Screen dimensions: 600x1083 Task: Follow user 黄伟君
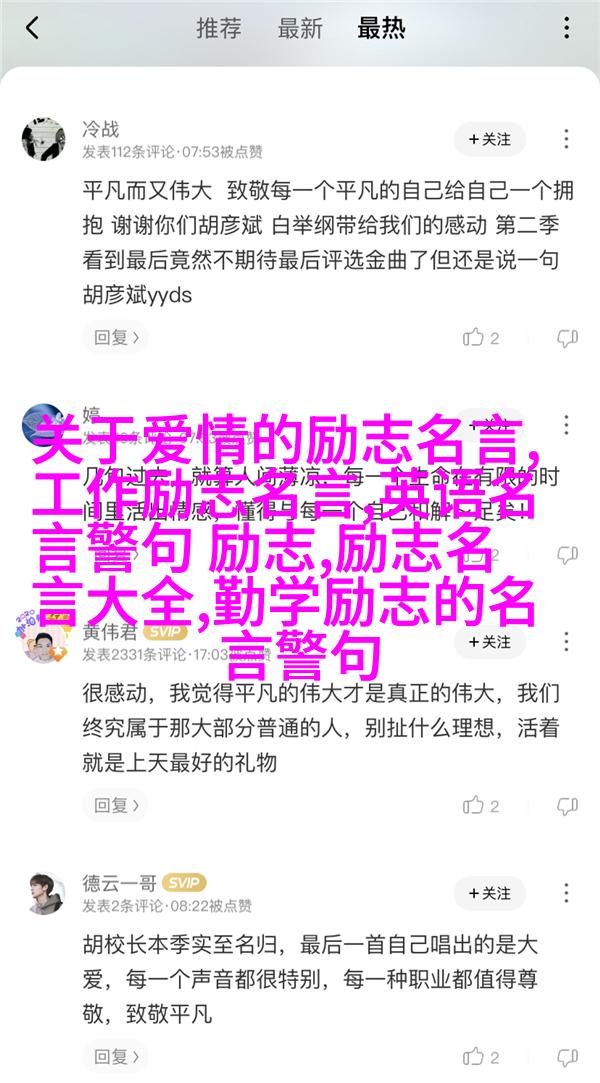tap(491, 642)
